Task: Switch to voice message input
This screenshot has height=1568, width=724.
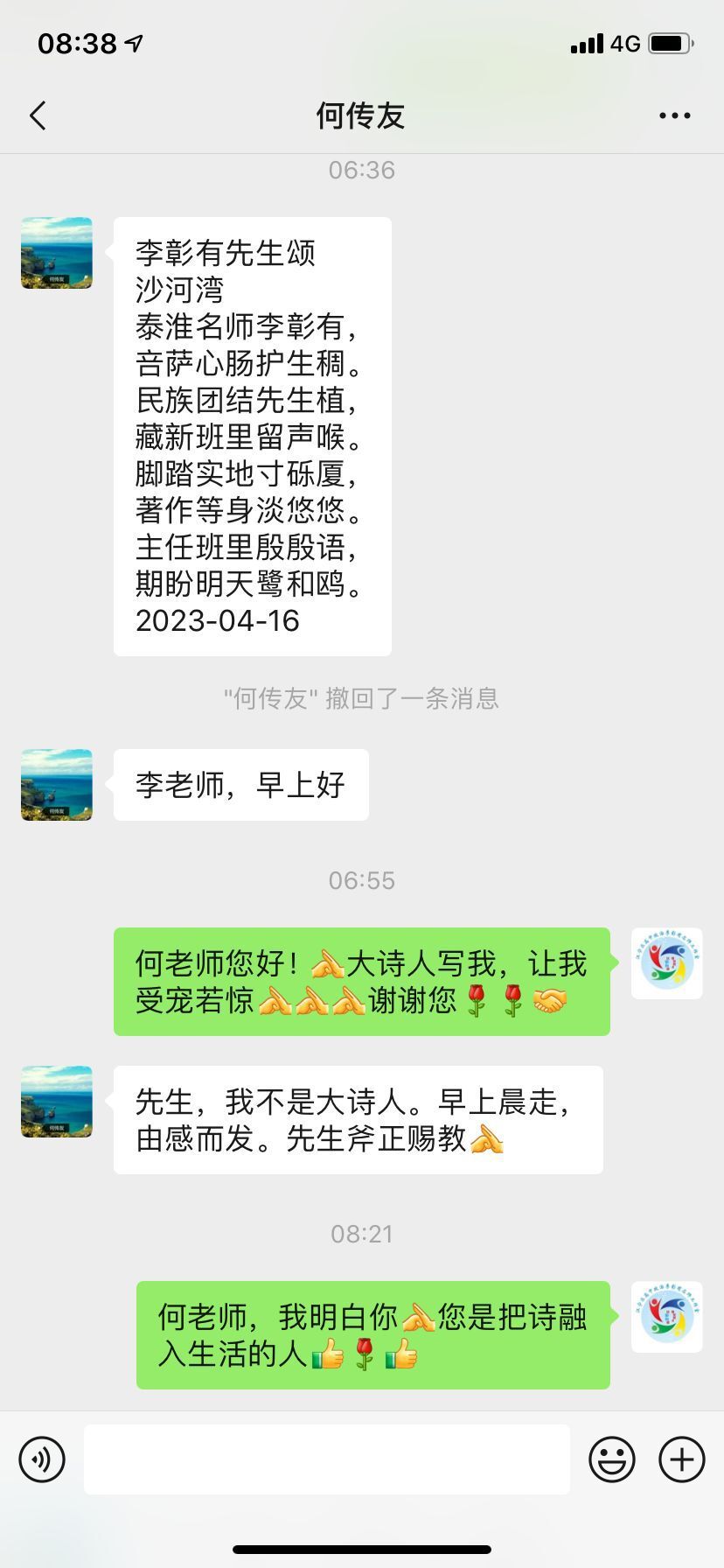Action: [42, 1459]
